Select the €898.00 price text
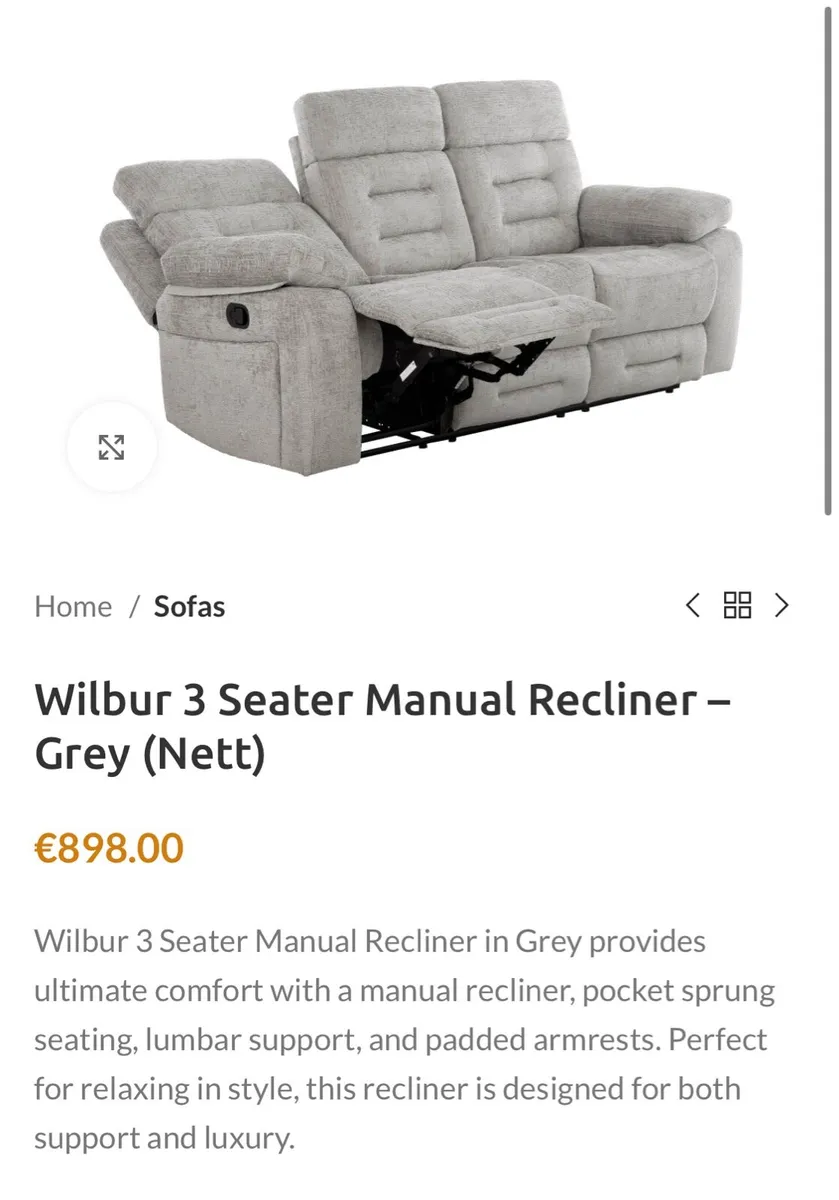This screenshot has width=839, height=1200. pyautogui.click(x=109, y=847)
